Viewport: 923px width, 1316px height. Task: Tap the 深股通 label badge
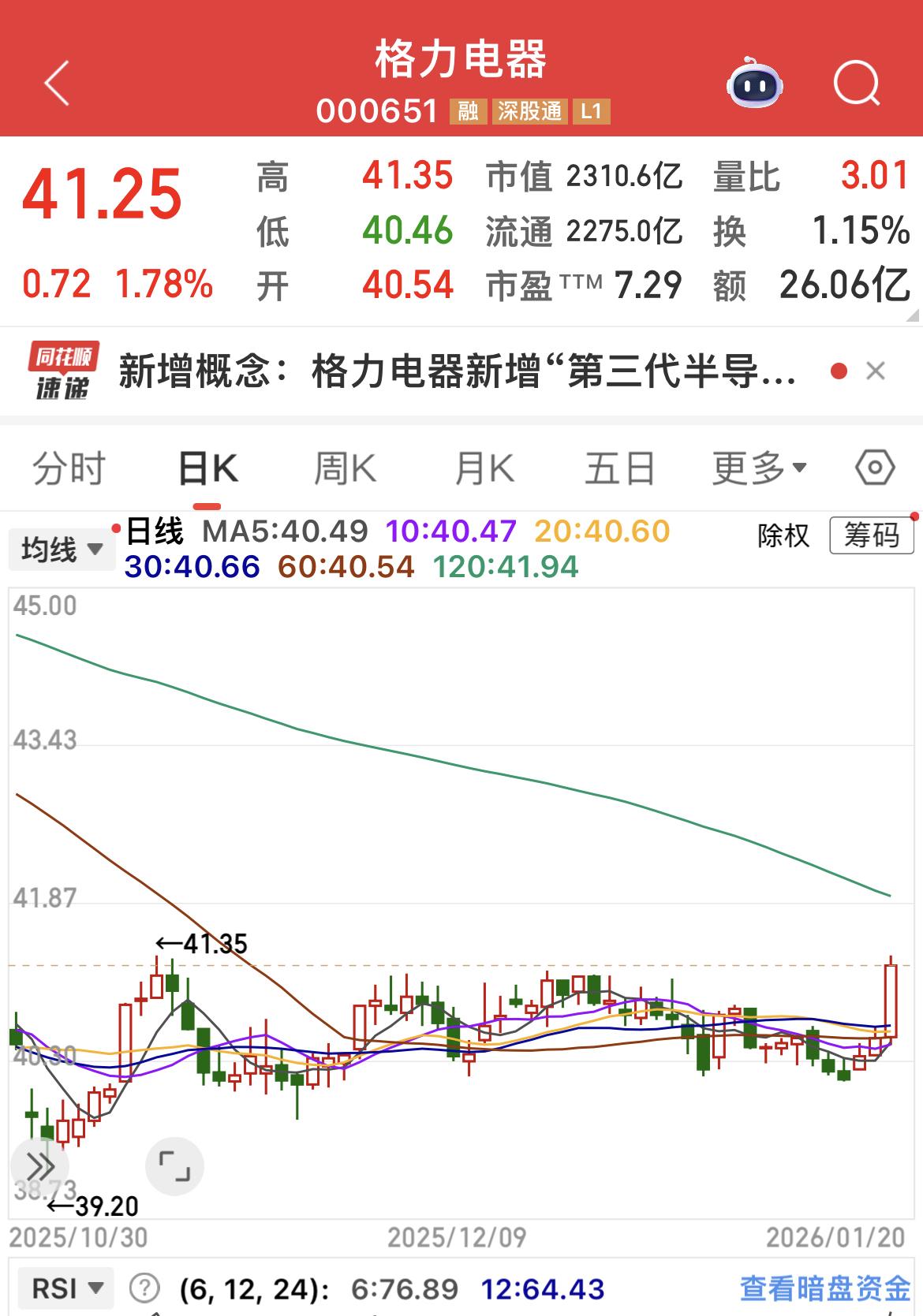tap(531, 112)
